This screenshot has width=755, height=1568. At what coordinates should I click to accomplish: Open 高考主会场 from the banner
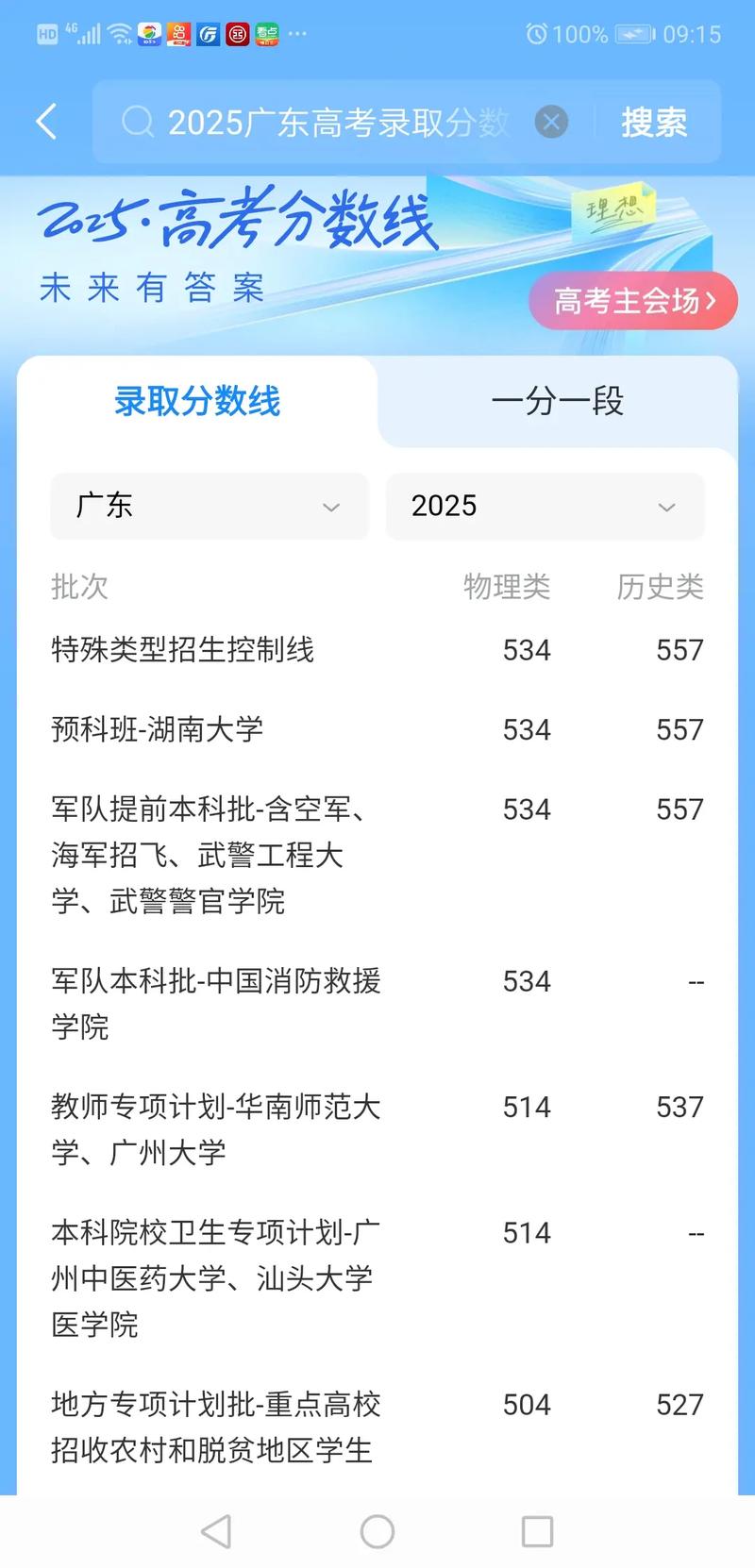pos(633,301)
